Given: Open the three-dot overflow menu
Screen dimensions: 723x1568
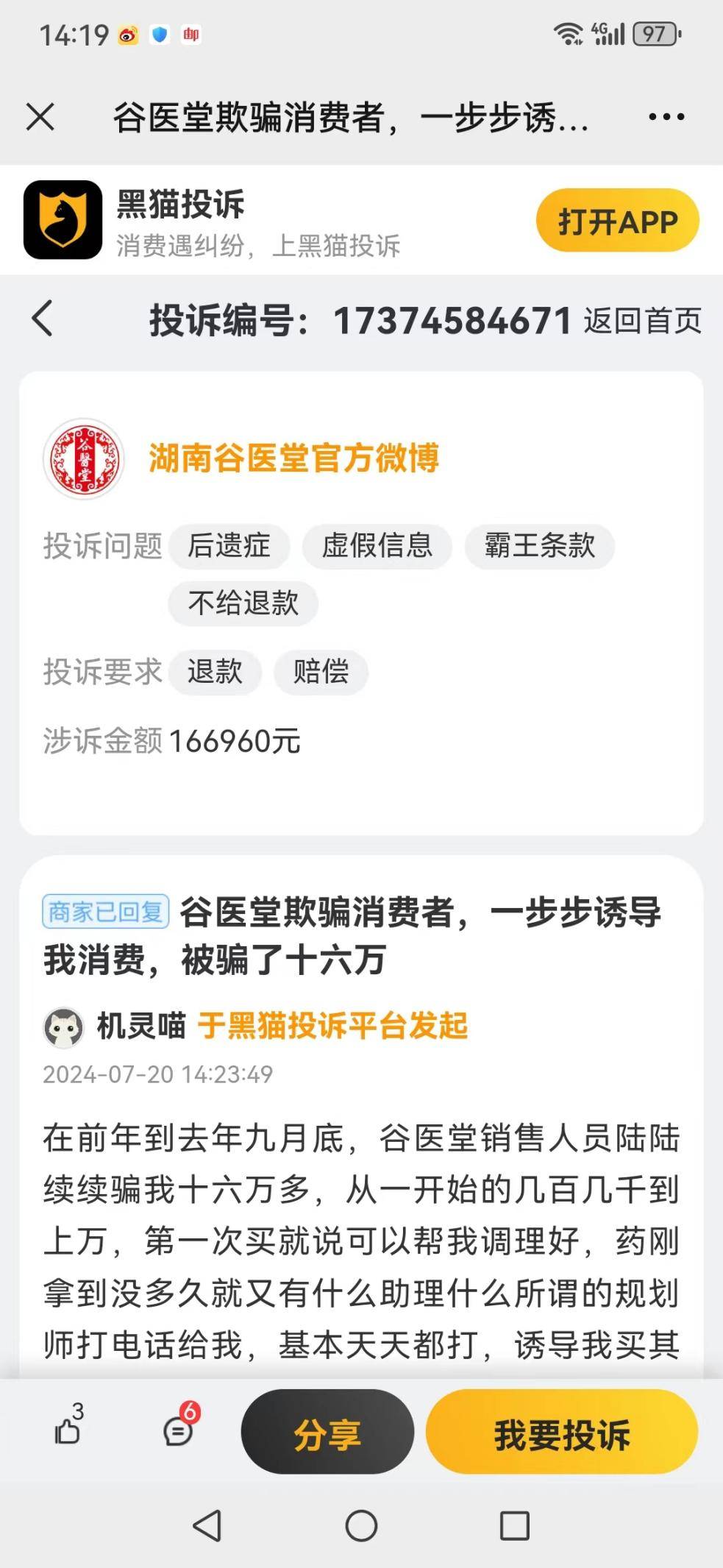Looking at the screenshot, I should pyautogui.click(x=666, y=117).
